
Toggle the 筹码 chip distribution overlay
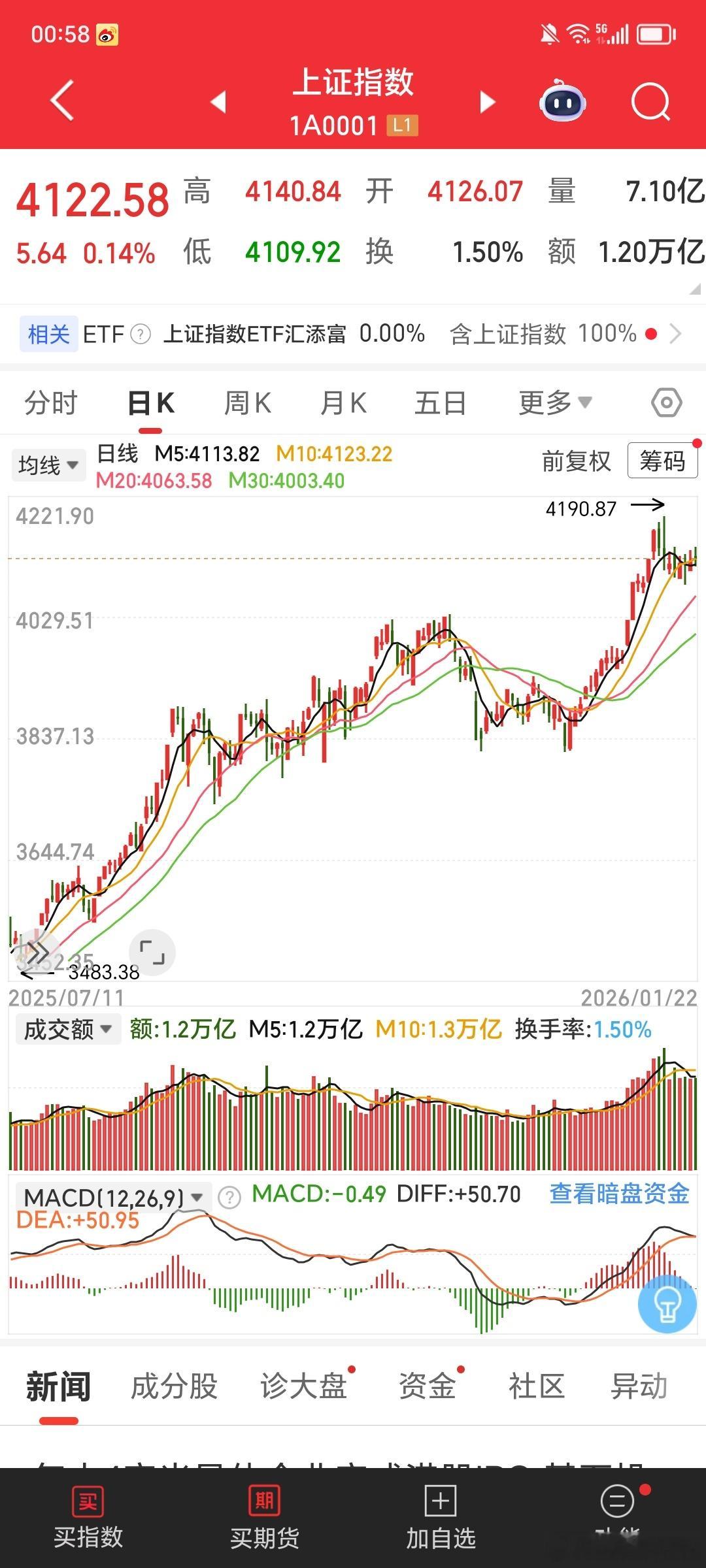pyautogui.click(x=662, y=461)
